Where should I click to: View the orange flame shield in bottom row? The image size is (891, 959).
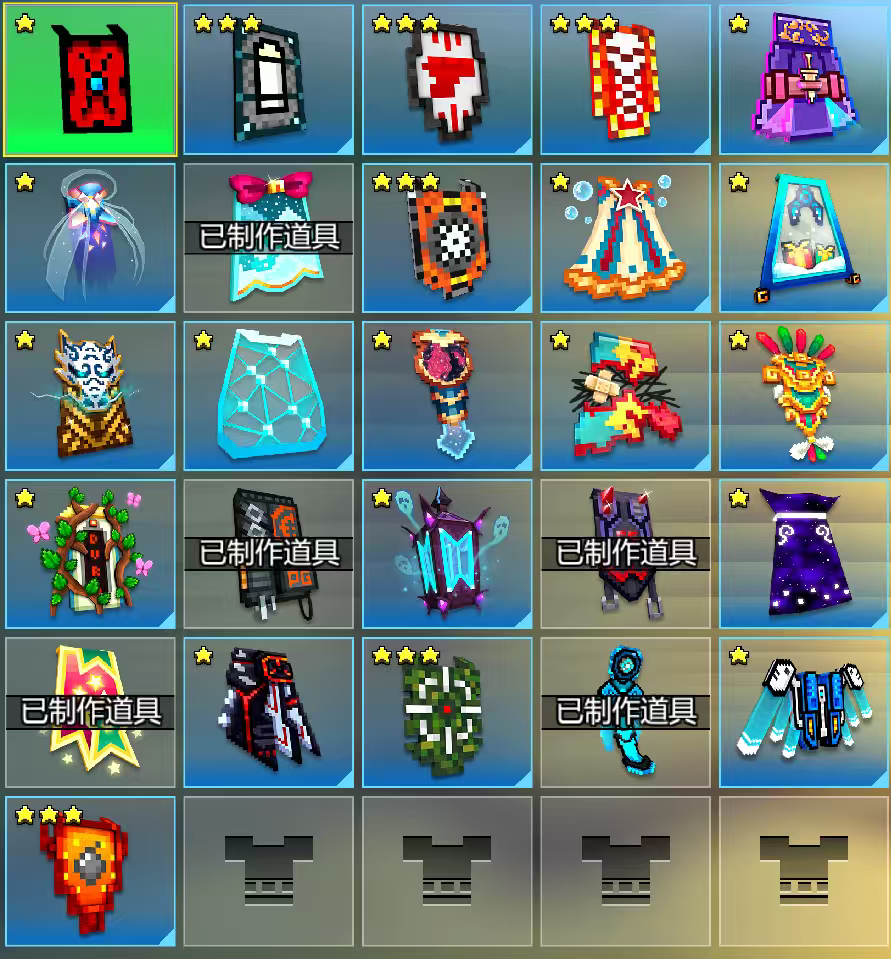click(90, 870)
